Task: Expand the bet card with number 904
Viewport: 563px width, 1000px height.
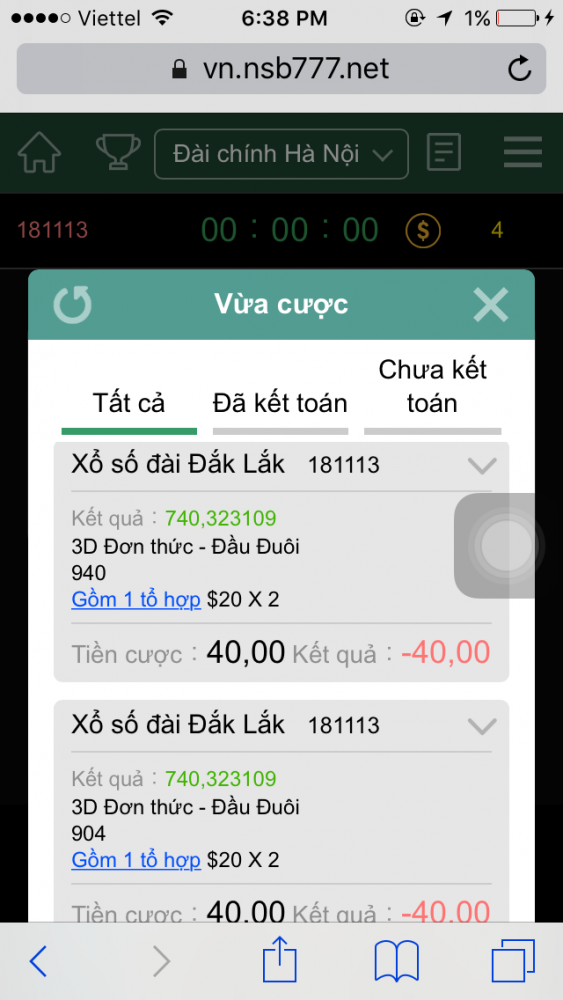Action: pyautogui.click(x=482, y=726)
